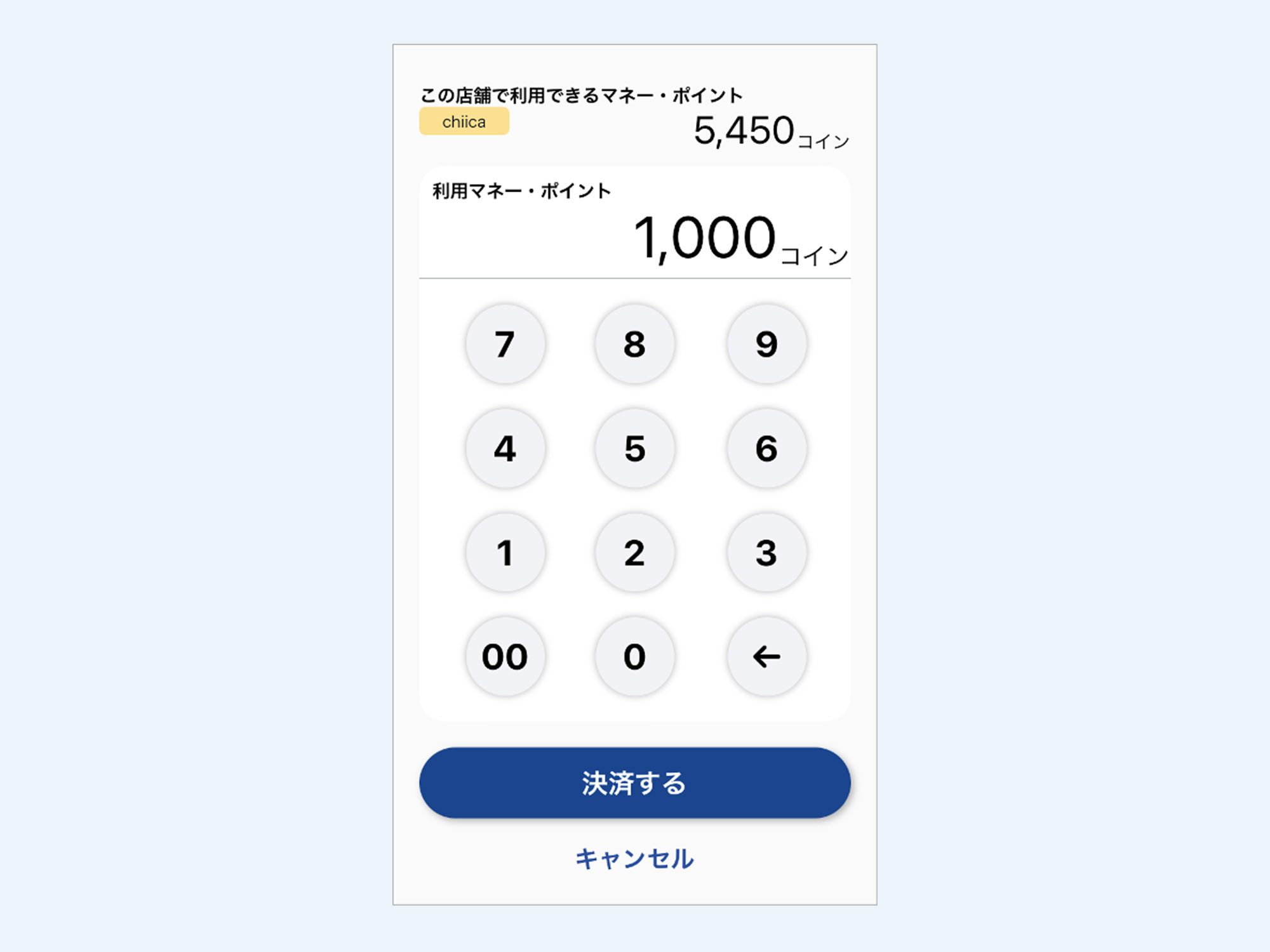Enter digit 6 on the keypad
The width and height of the screenshot is (1270, 952).
pyautogui.click(x=766, y=448)
